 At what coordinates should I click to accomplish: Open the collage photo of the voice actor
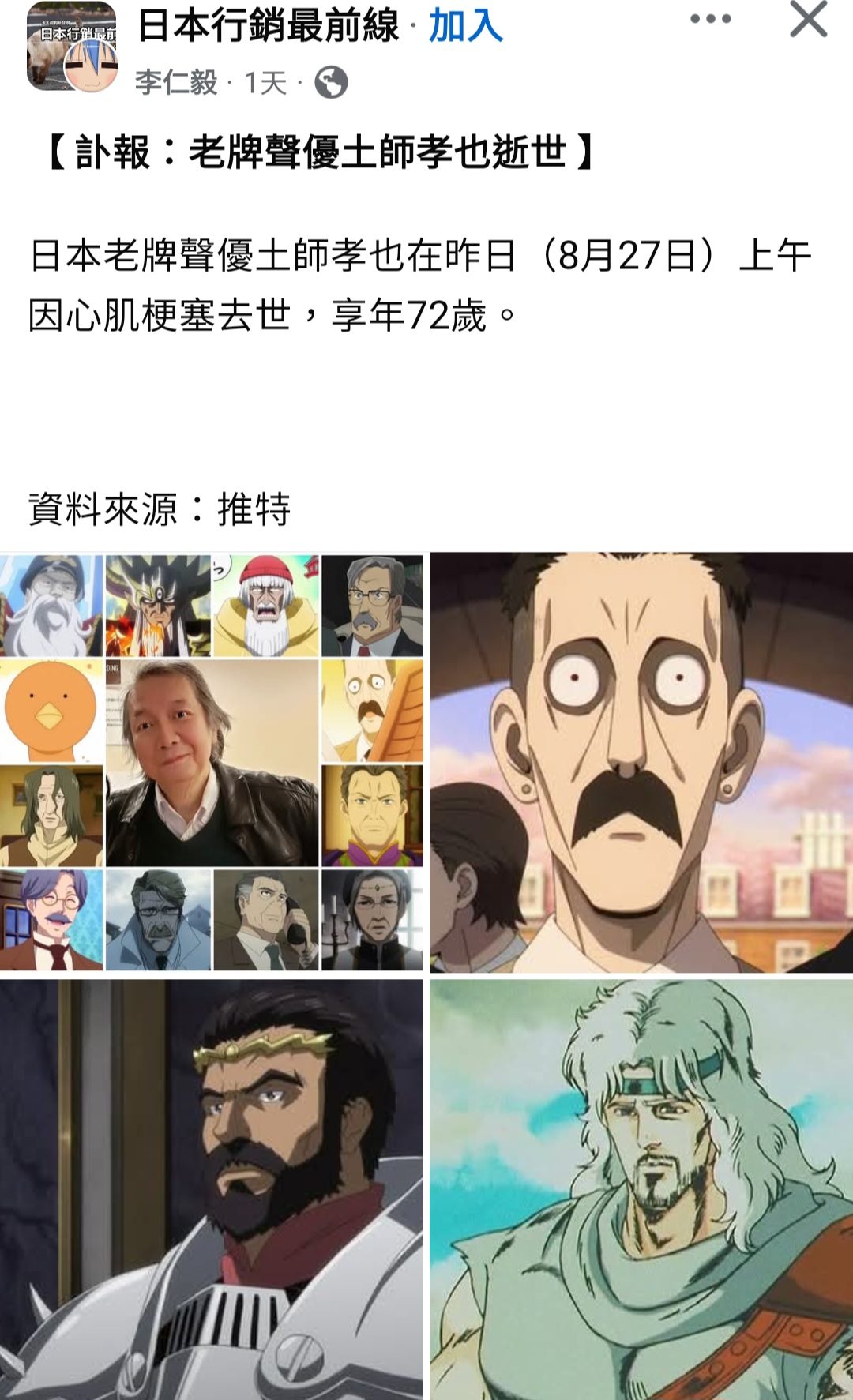pyautogui.click(x=212, y=762)
